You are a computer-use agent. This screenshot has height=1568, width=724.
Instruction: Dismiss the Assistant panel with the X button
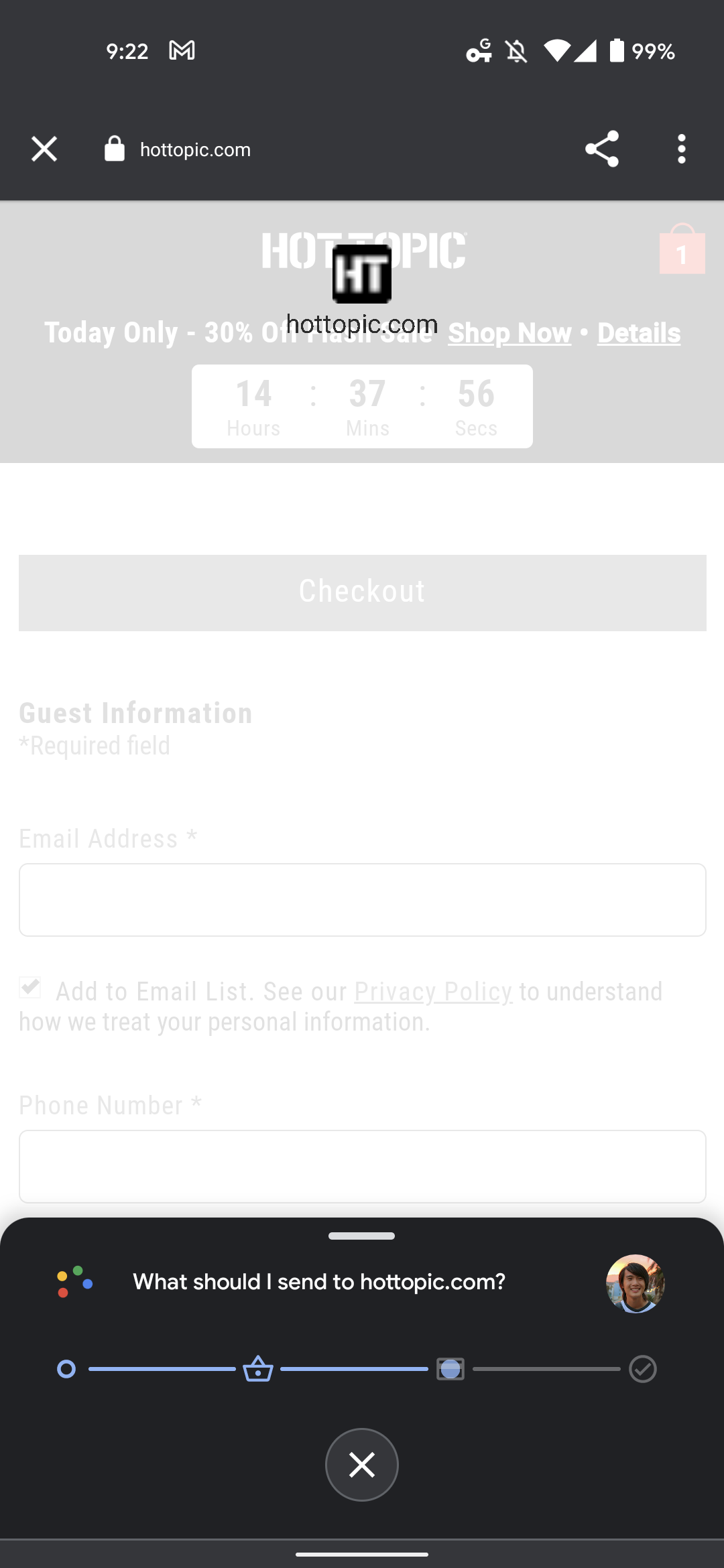[x=362, y=1465]
